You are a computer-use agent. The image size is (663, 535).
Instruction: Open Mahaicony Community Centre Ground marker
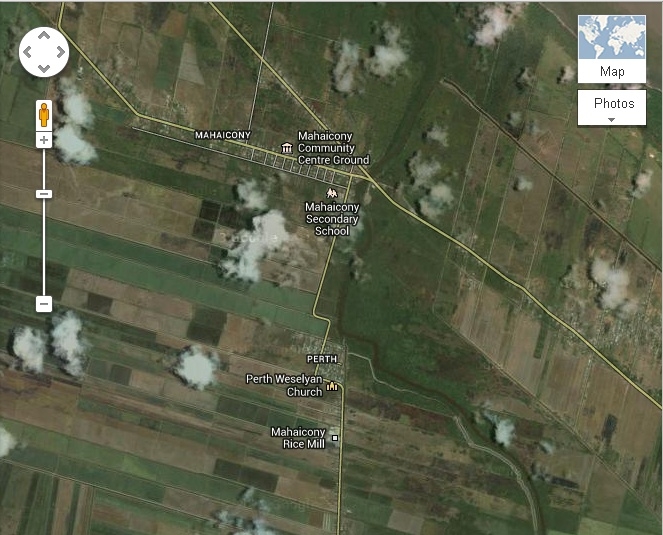[x=288, y=148]
